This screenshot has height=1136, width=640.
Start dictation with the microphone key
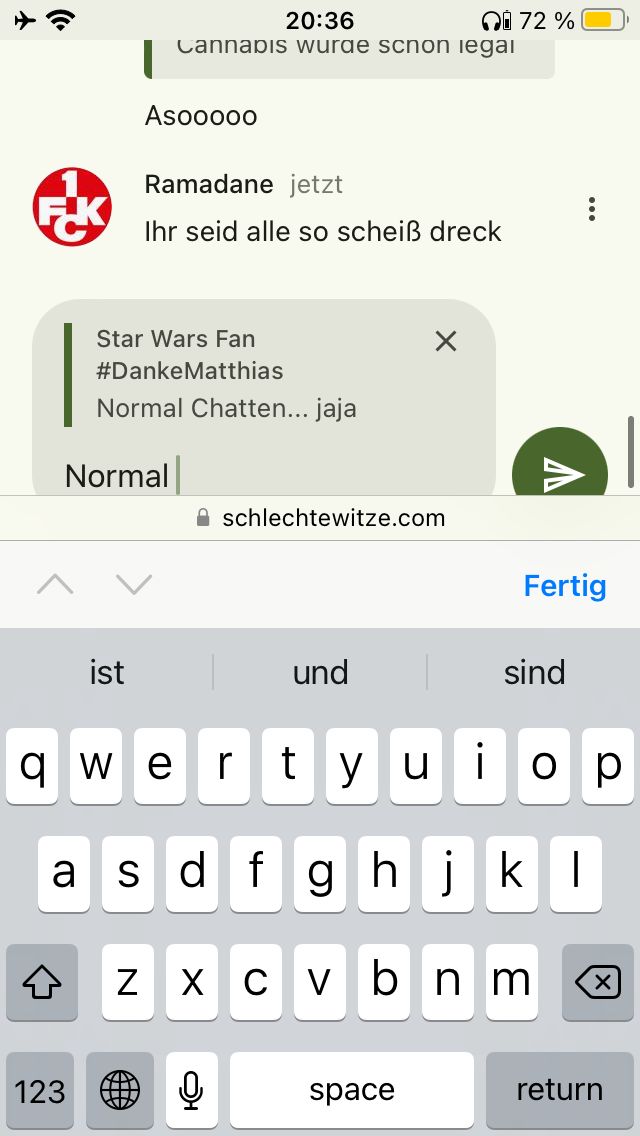pyautogui.click(x=191, y=1090)
